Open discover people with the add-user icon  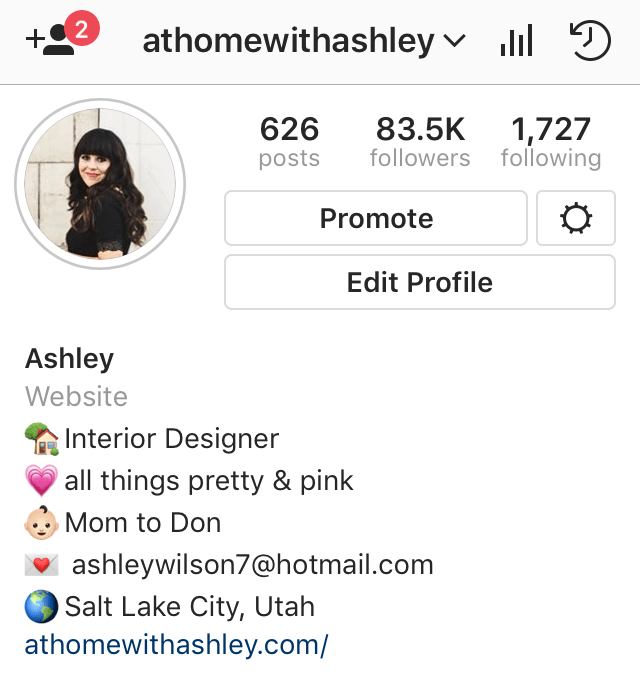pyautogui.click(x=50, y=40)
